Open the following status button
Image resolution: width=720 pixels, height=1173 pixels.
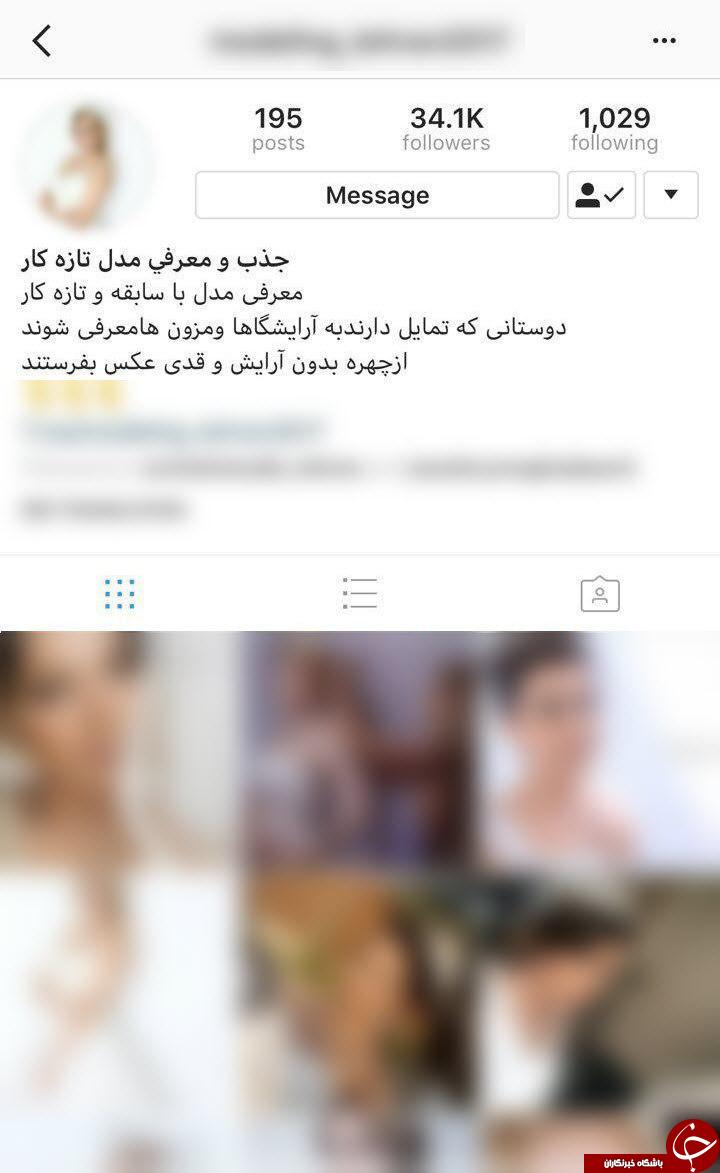601,195
